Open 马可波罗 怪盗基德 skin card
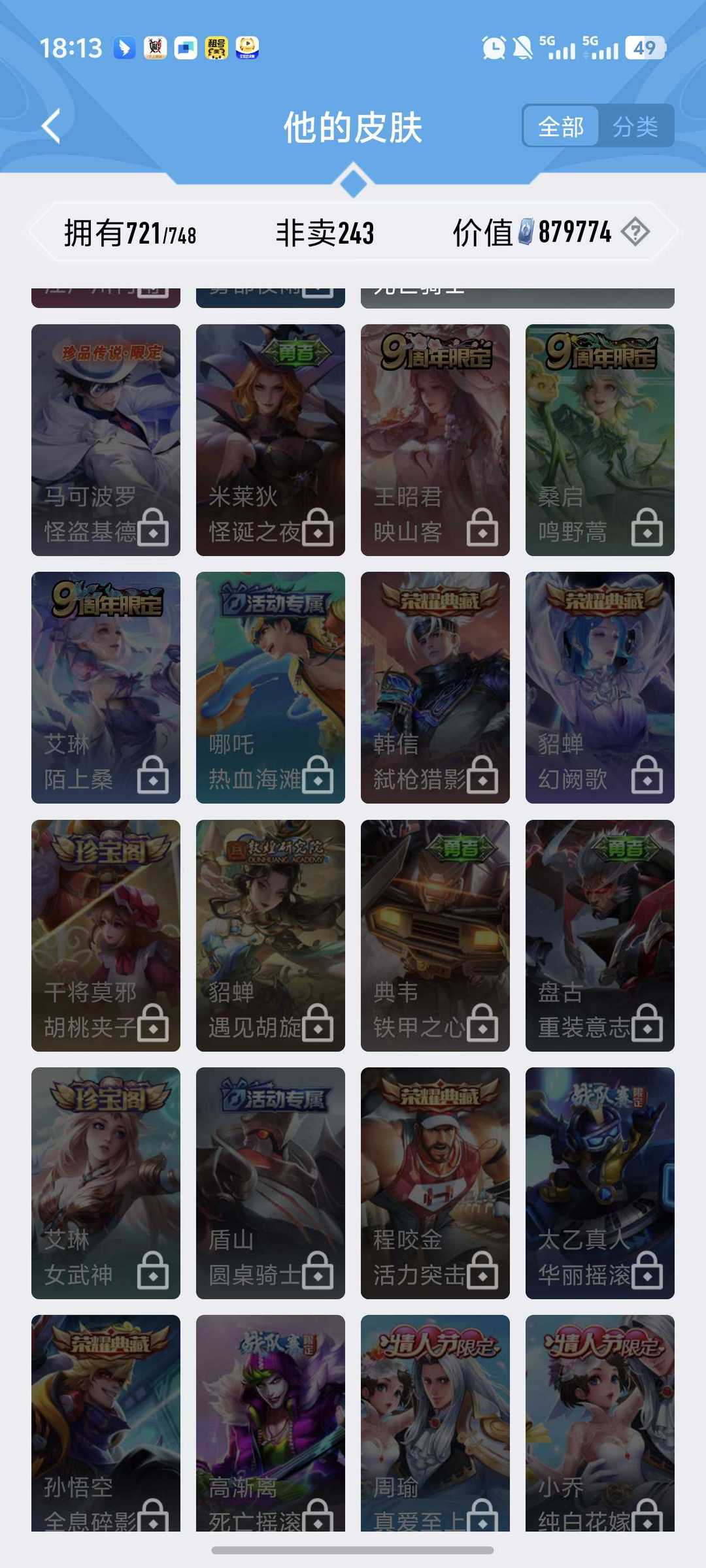Viewport: 706px width, 1568px height. [x=106, y=440]
